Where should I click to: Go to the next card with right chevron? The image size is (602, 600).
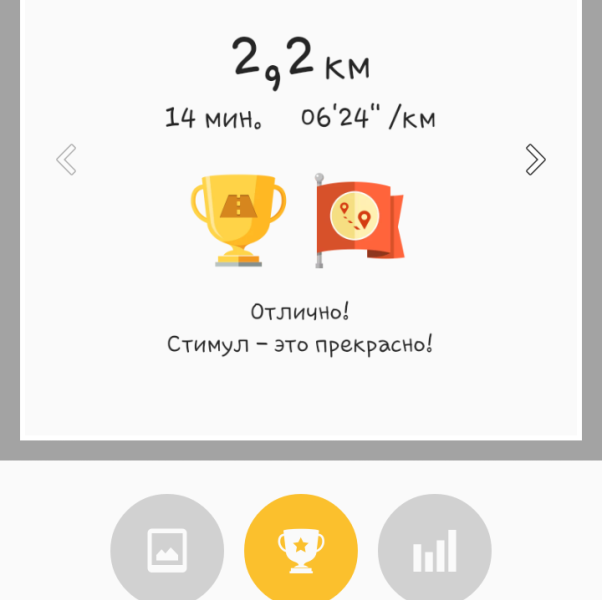(x=535, y=159)
